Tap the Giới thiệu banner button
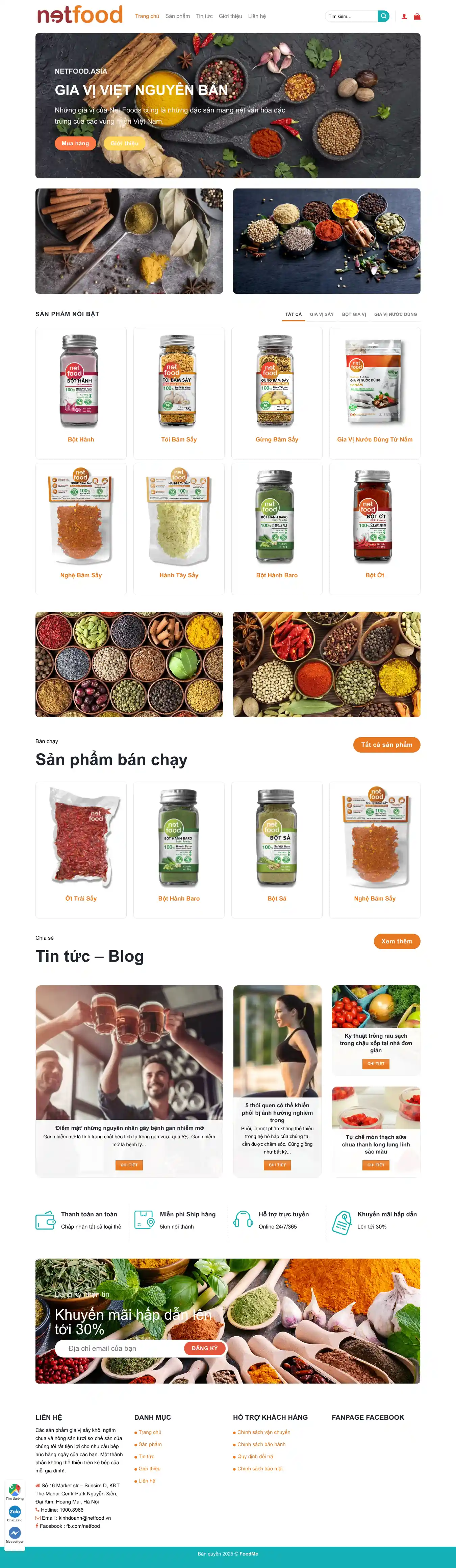 (x=125, y=144)
